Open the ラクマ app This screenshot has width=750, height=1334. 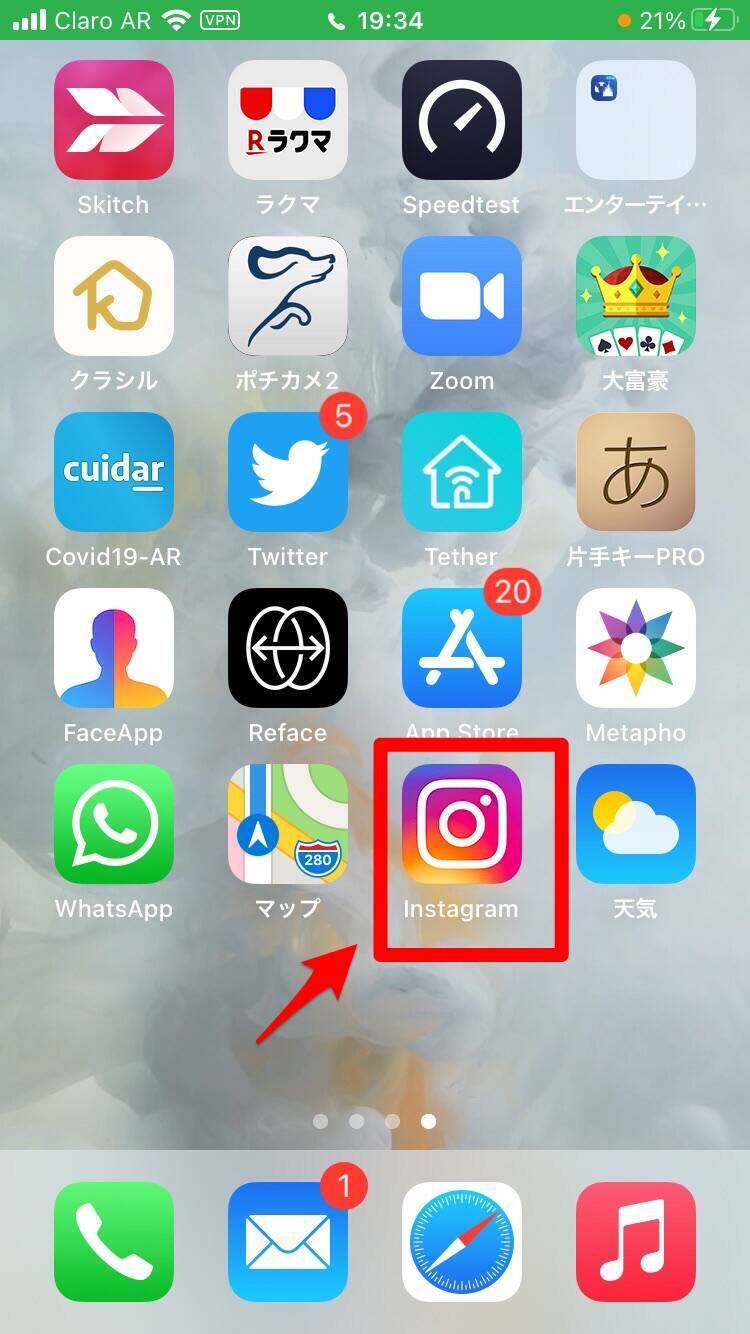(288, 120)
